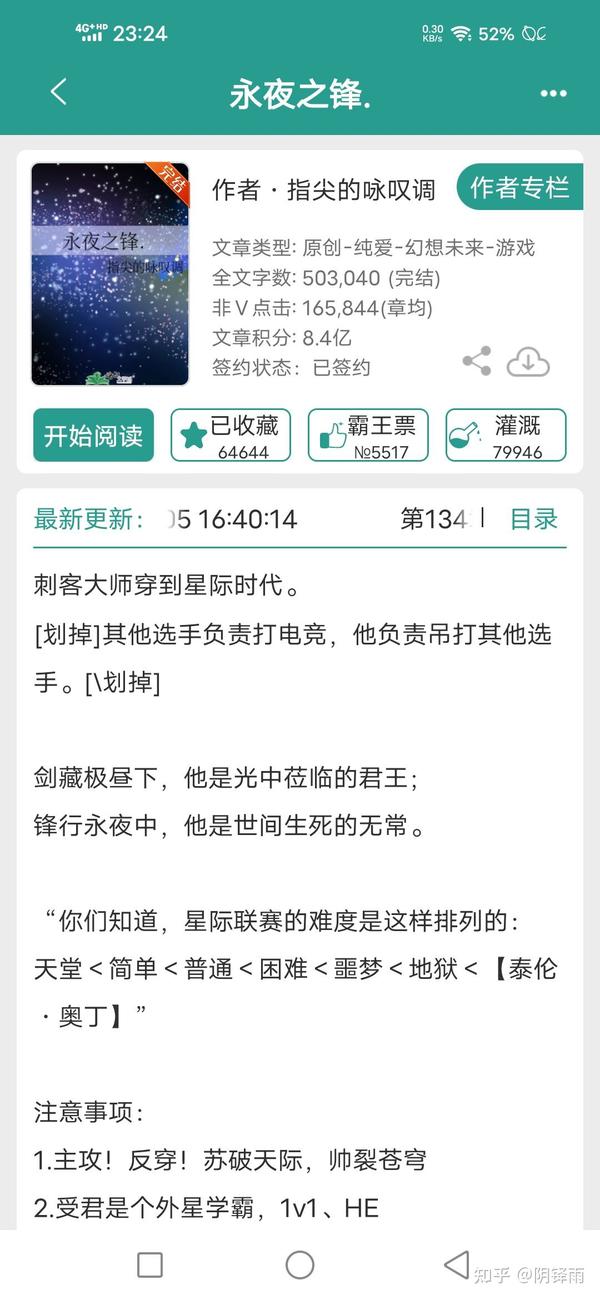Tap the 灌溉 nutrient button
This screenshot has height=1300, width=600.
pyautogui.click(x=506, y=435)
